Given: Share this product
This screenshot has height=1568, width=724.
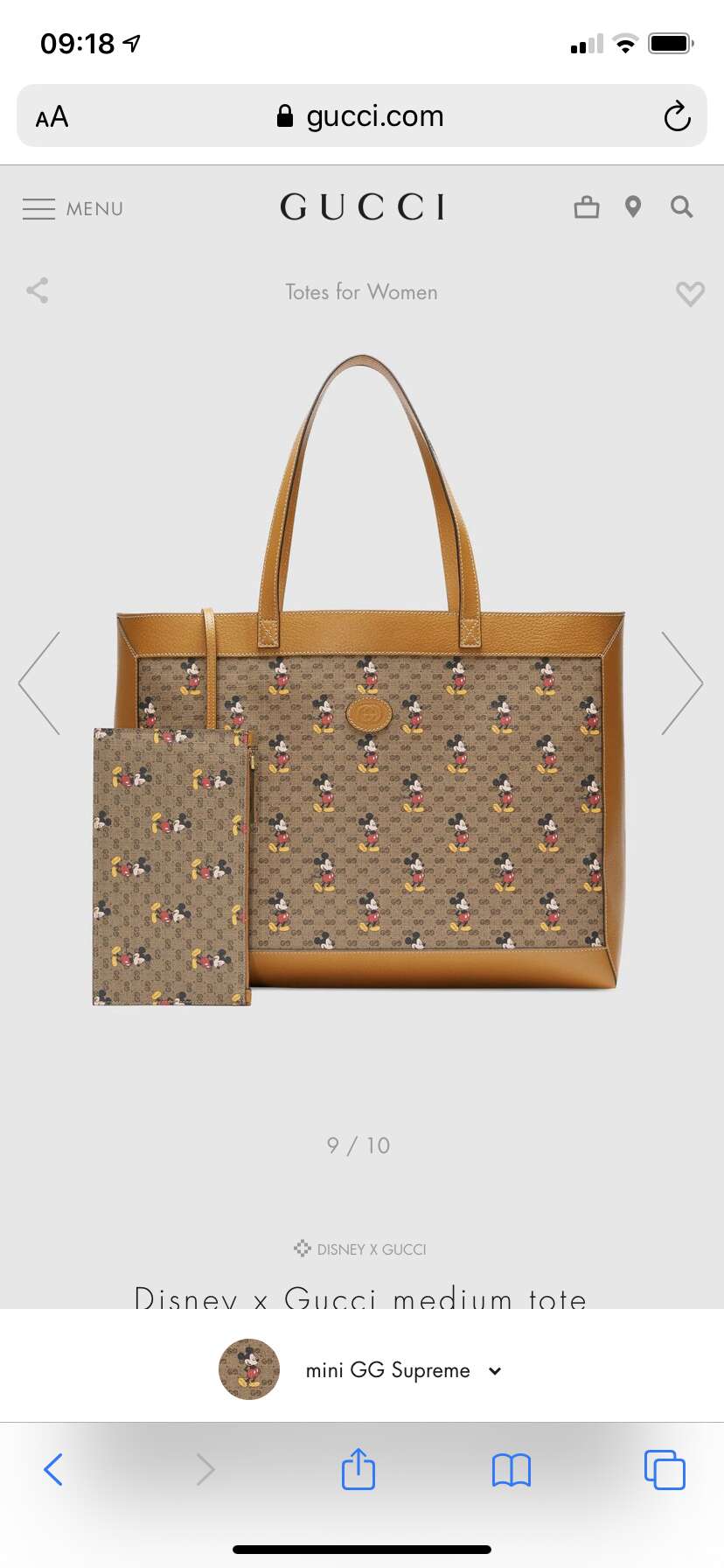Looking at the screenshot, I should pos(38,290).
